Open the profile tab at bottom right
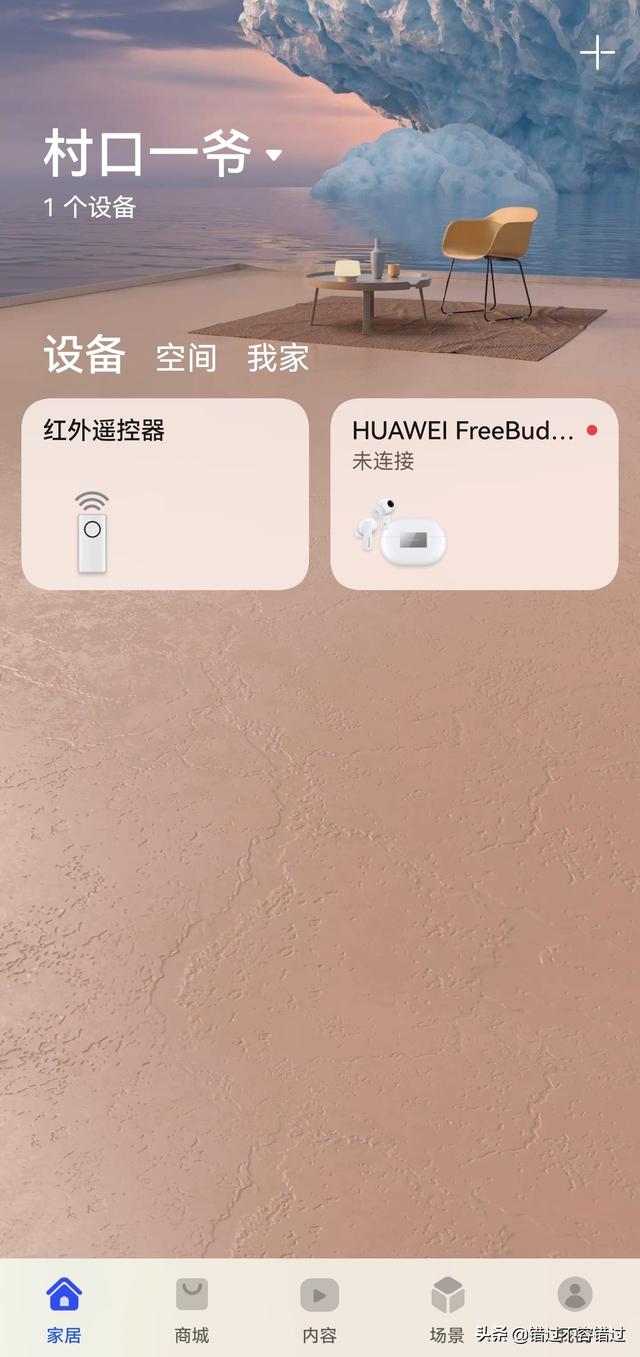The height and width of the screenshot is (1357, 640). coord(575,1297)
